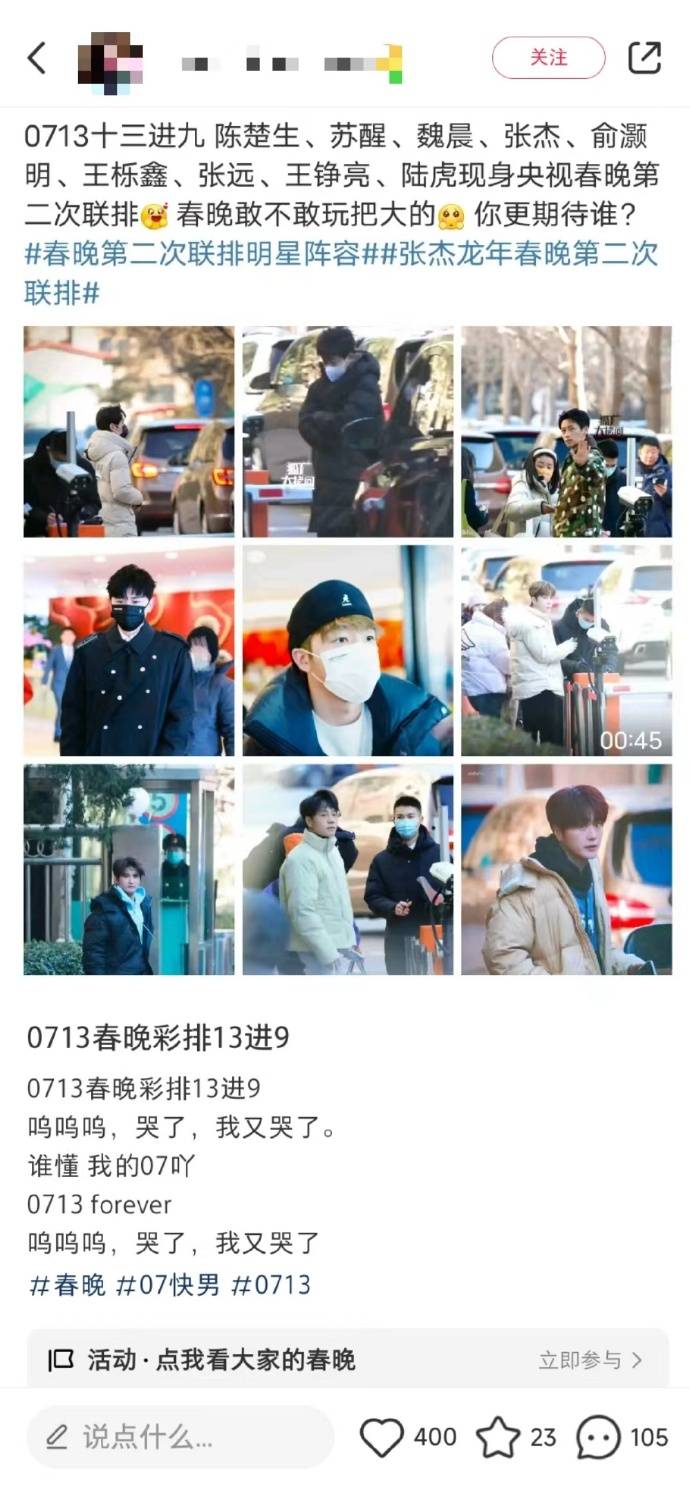
Task: Open the photo of the man in a camouflage jacket
Action: (x=566, y=431)
